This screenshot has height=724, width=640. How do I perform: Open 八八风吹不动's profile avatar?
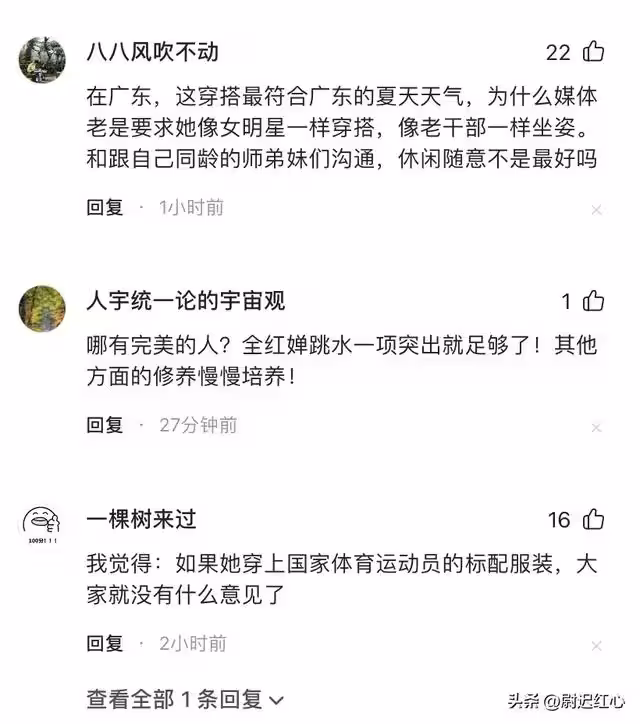tap(42, 59)
